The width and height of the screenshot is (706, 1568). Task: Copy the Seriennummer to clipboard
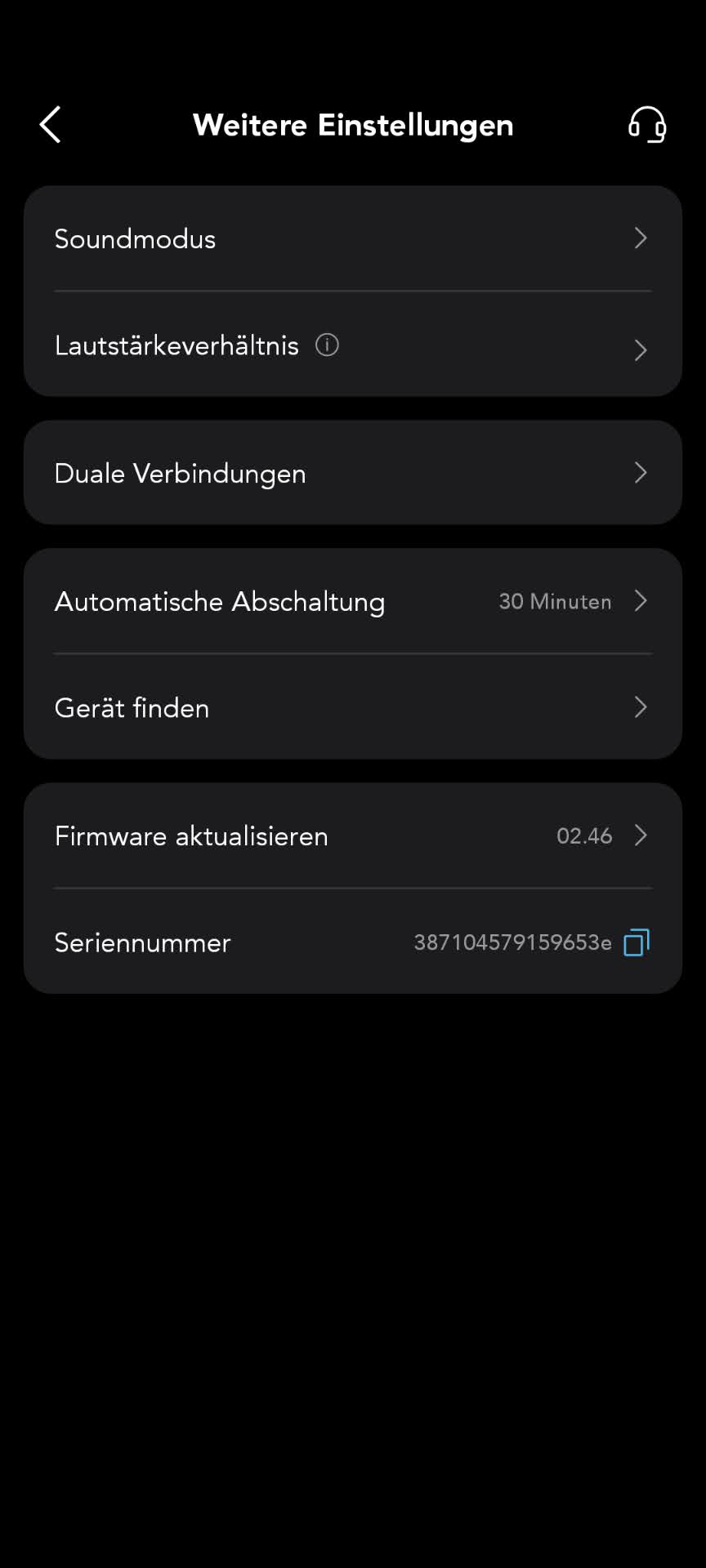(x=637, y=942)
